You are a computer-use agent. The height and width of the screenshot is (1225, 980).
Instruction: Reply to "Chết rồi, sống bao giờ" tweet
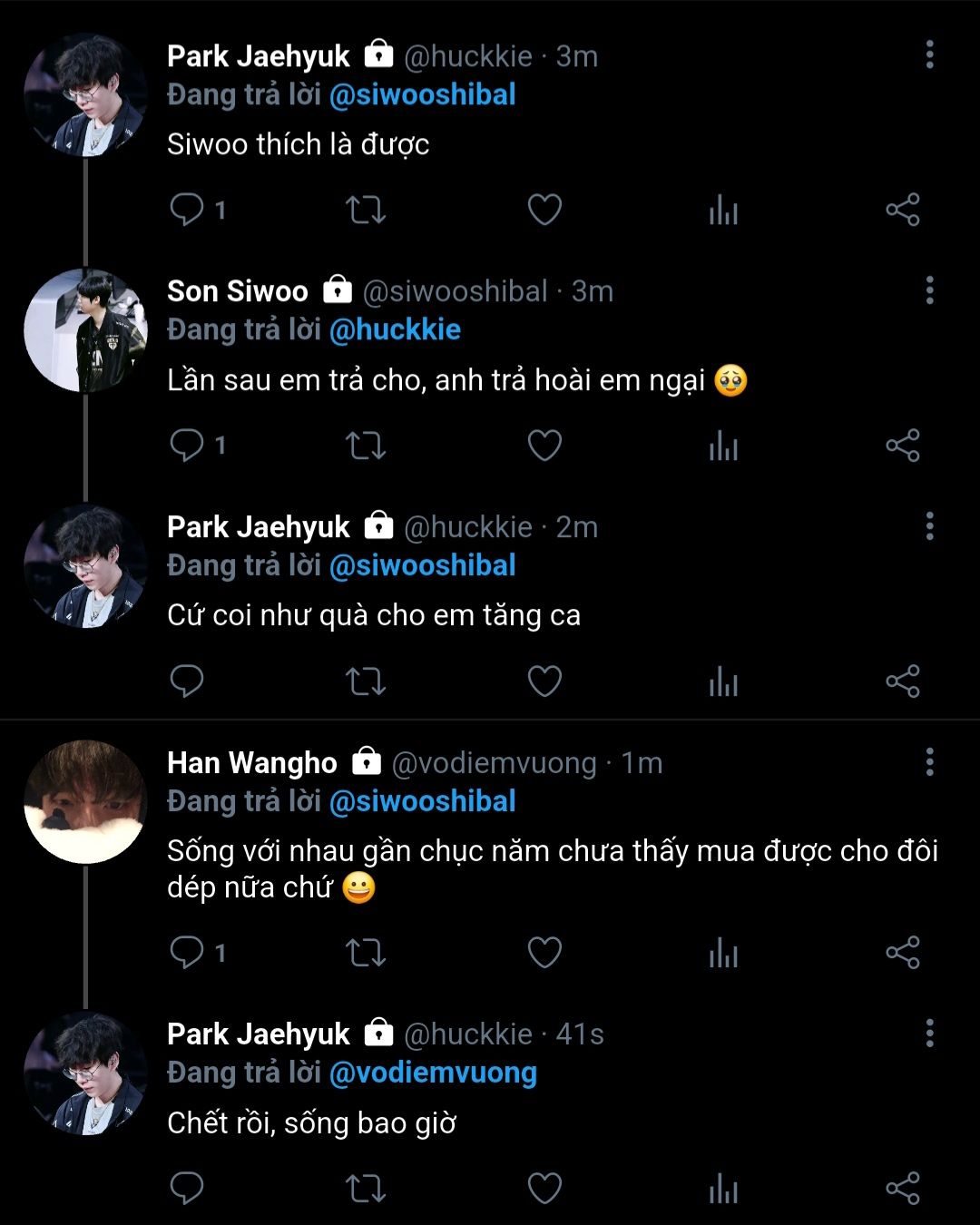(x=187, y=1188)
